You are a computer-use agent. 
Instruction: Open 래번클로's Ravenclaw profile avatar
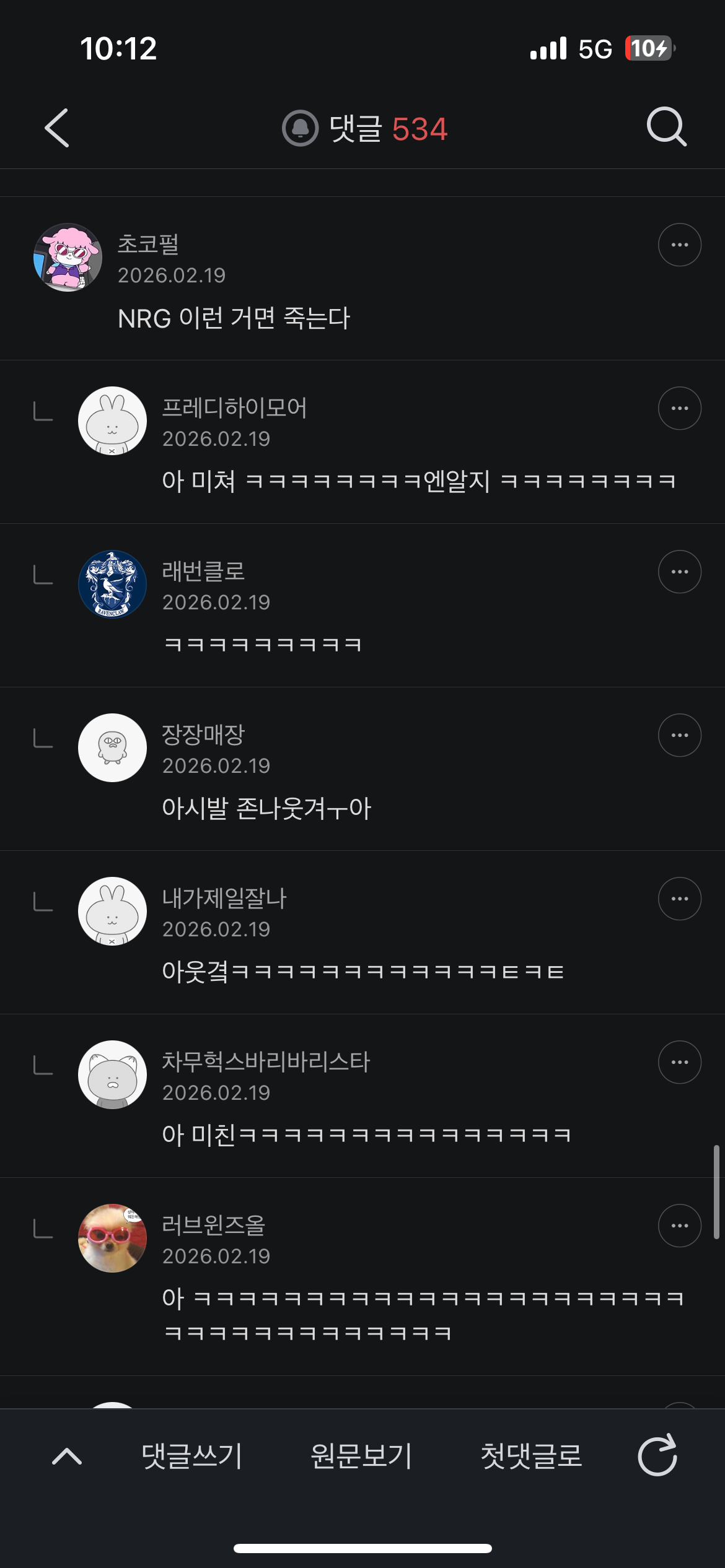click(x=112, y=584)
